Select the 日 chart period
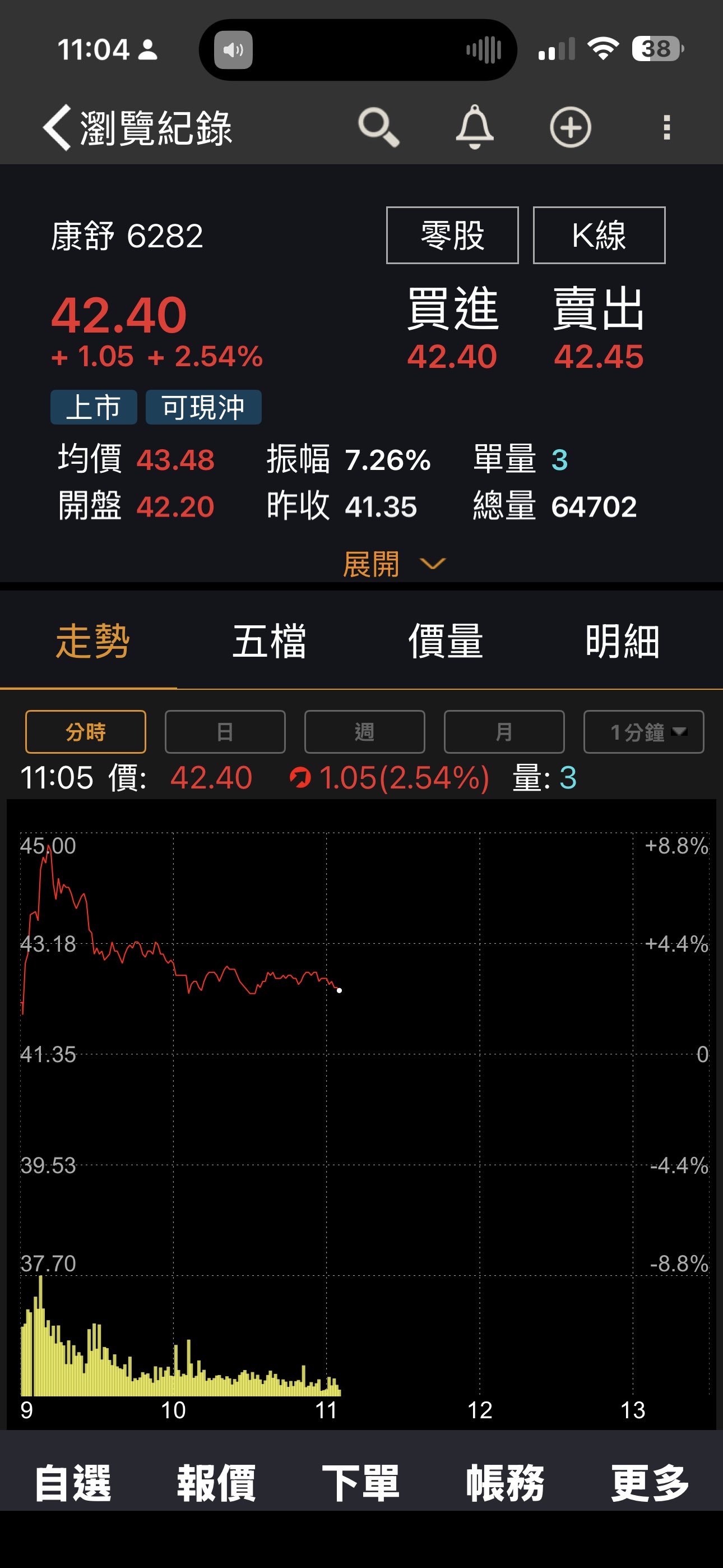 pos(225,732)
